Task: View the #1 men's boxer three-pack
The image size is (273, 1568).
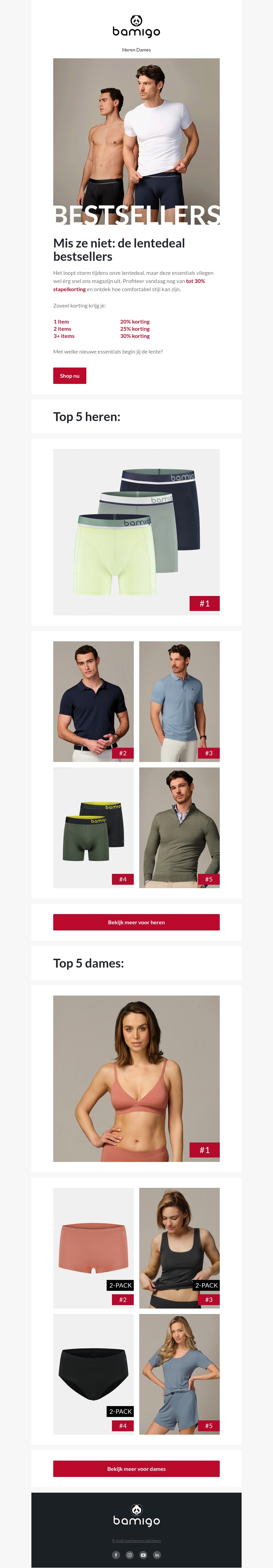Action: click(x=136, y=532)
